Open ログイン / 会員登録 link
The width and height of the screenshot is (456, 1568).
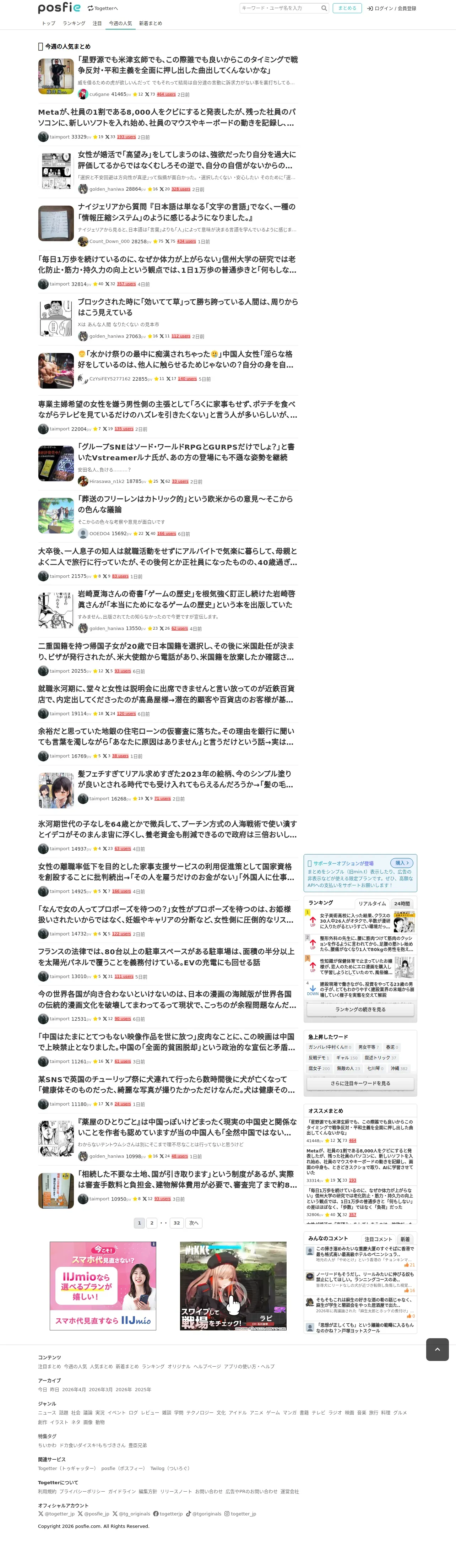click(x=391, y=9)
